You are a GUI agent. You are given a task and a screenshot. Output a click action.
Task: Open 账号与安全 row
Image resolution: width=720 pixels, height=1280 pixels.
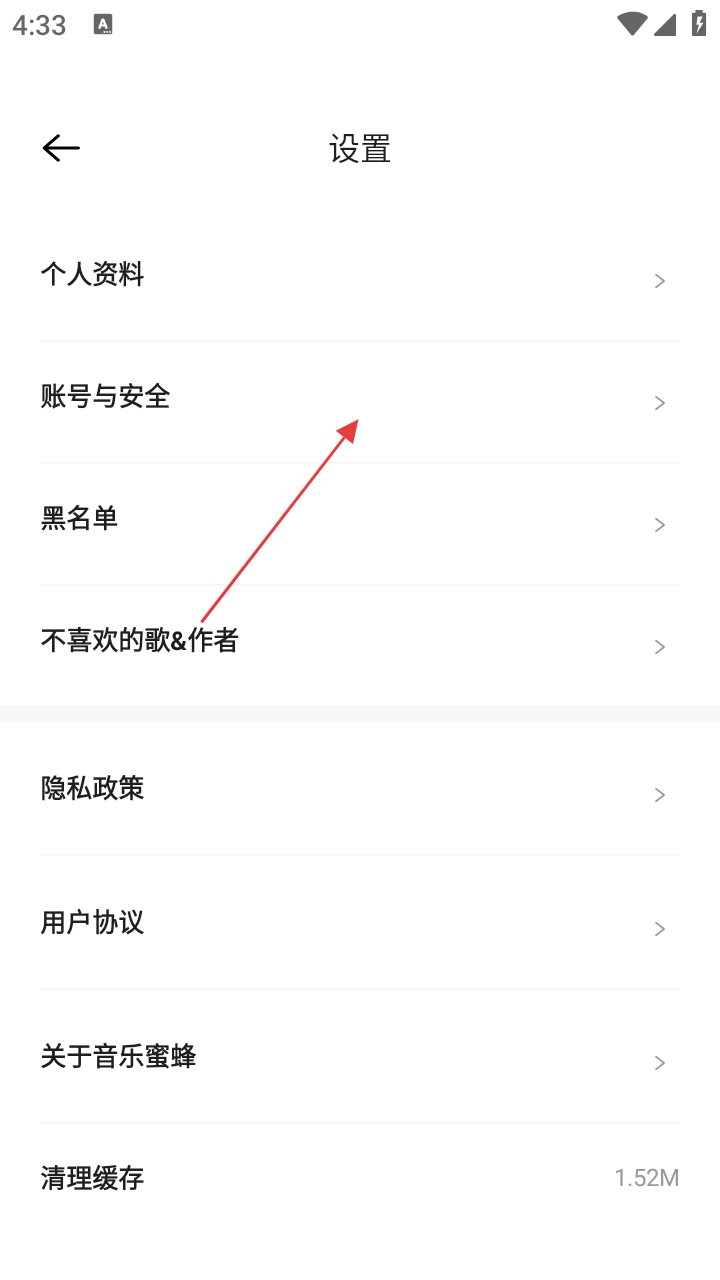360,399
